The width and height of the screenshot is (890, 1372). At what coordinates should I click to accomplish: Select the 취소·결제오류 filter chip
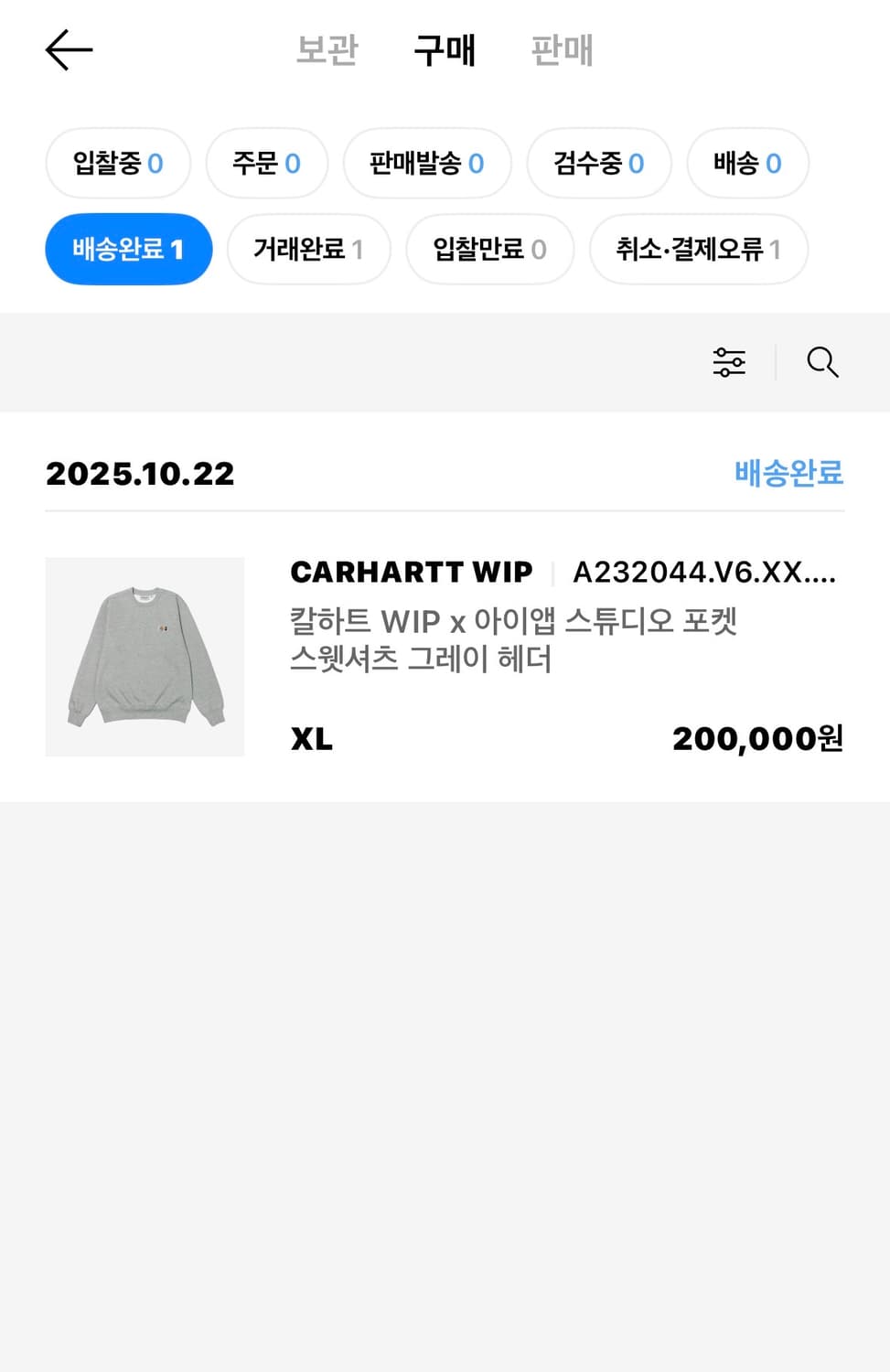[698, 249]
